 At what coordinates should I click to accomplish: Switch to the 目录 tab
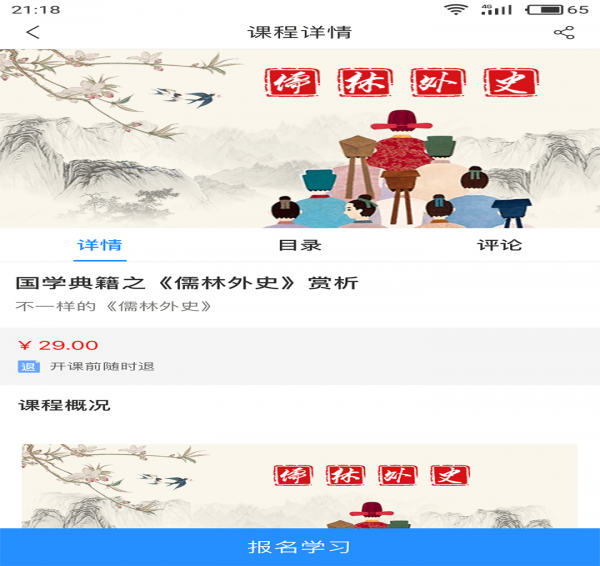(x=299, y=245)
